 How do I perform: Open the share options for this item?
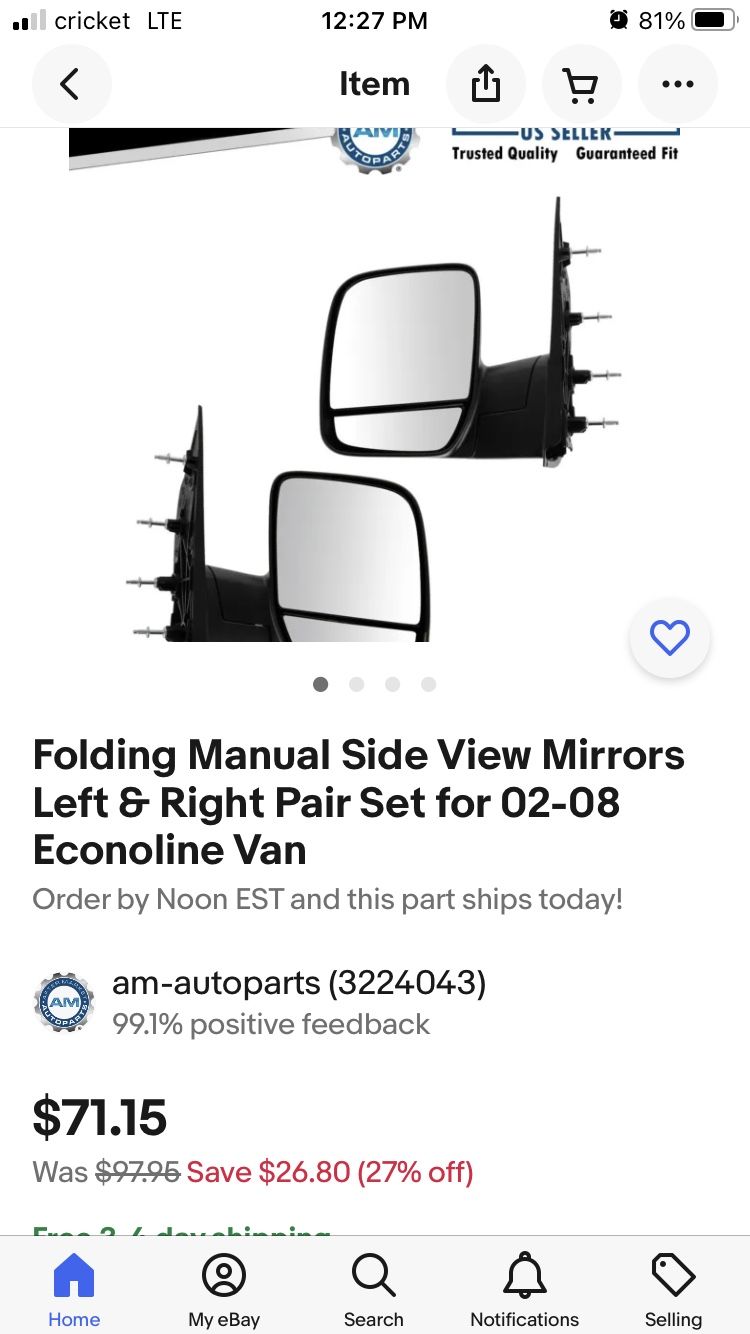coord(486,84)
